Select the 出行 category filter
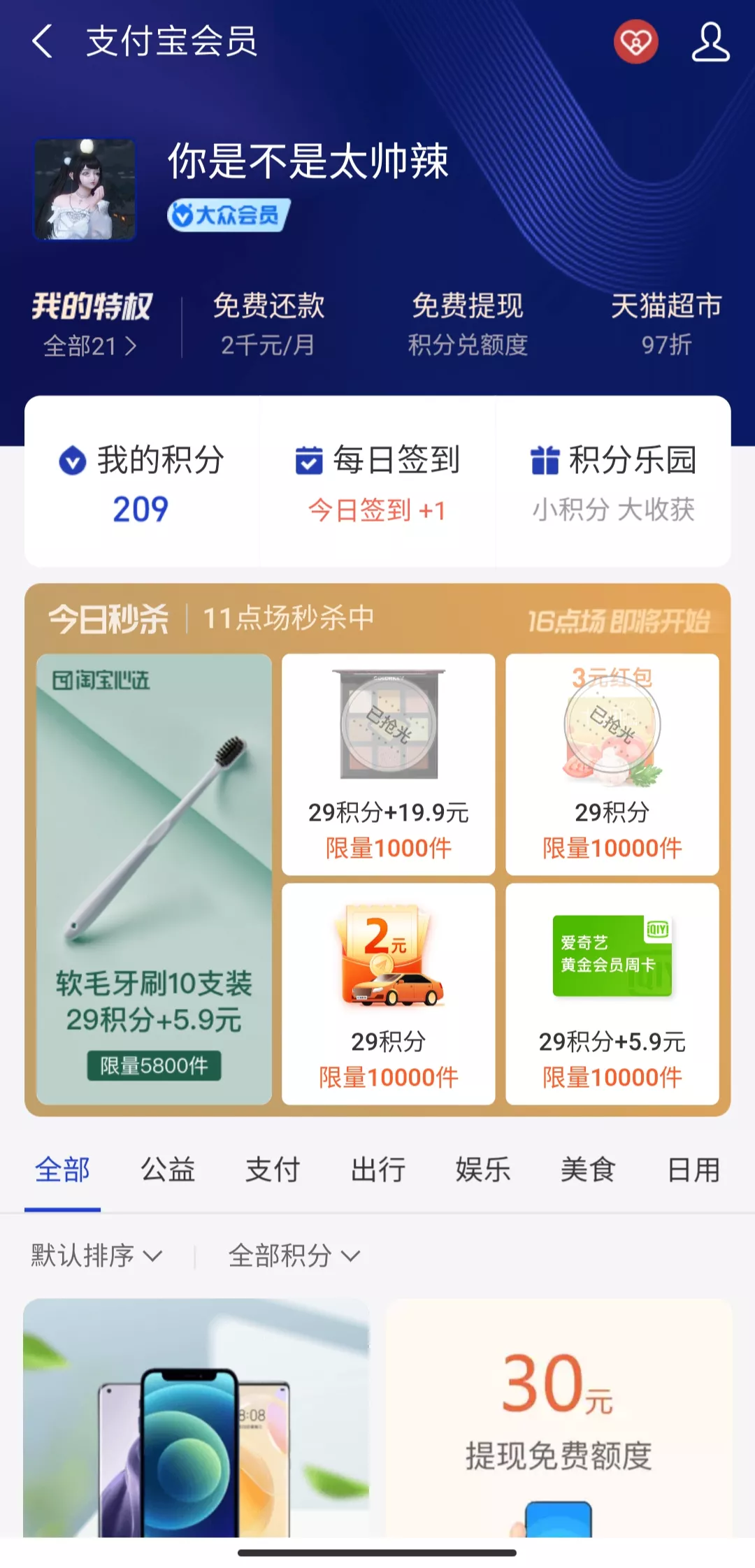This screenshot has height=1568, width=755. point(377,1169)
